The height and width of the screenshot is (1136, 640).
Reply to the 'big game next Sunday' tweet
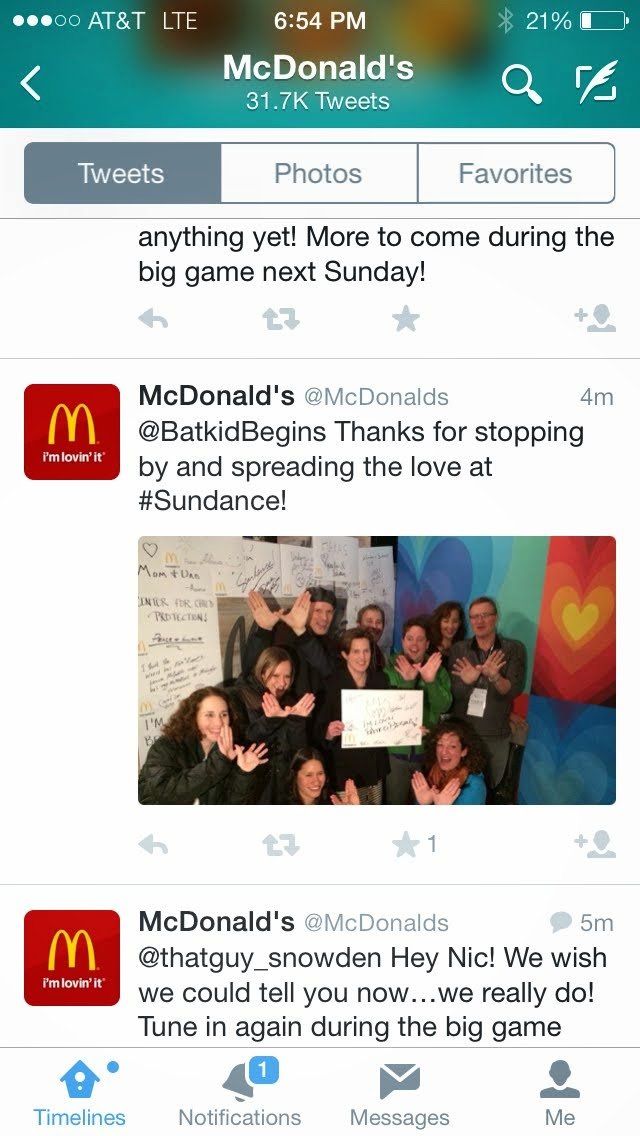[x=153, y=319]
